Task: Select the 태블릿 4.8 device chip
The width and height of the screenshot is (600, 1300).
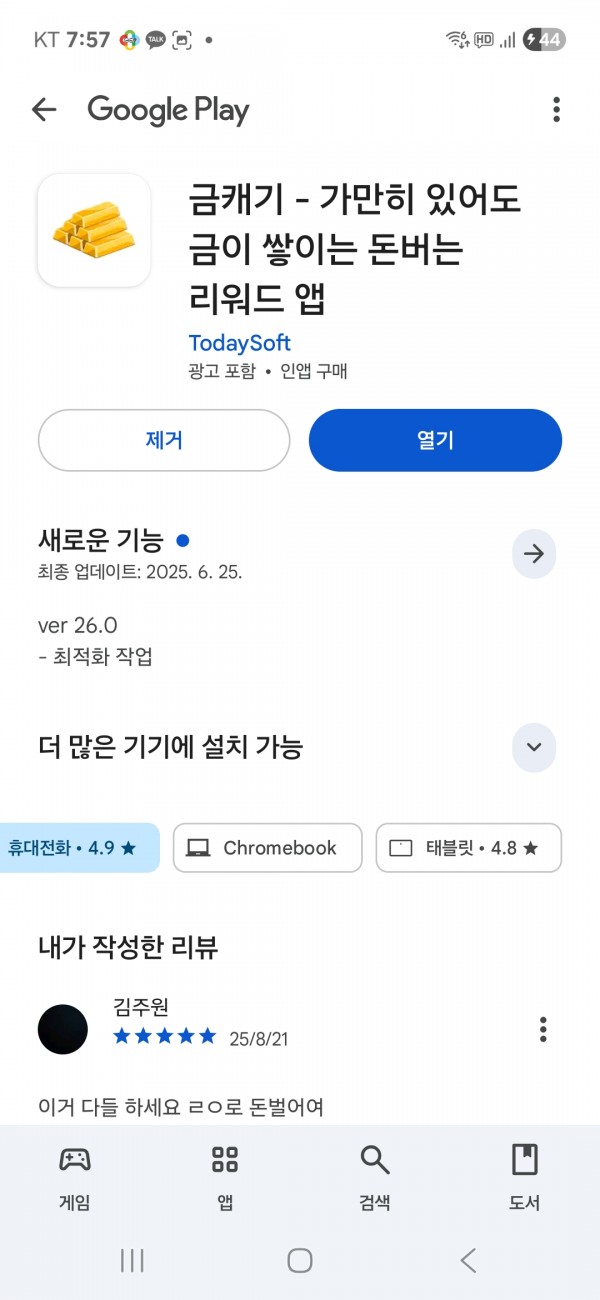Action: 469,848
